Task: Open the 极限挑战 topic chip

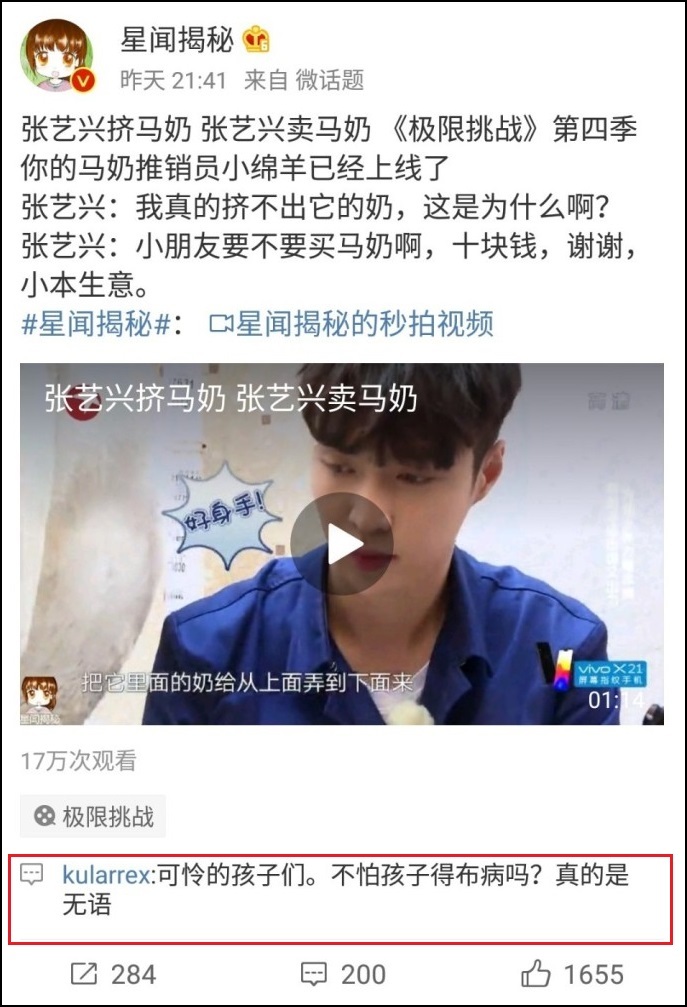Action: pyautogui.click(x=94, y=816)
